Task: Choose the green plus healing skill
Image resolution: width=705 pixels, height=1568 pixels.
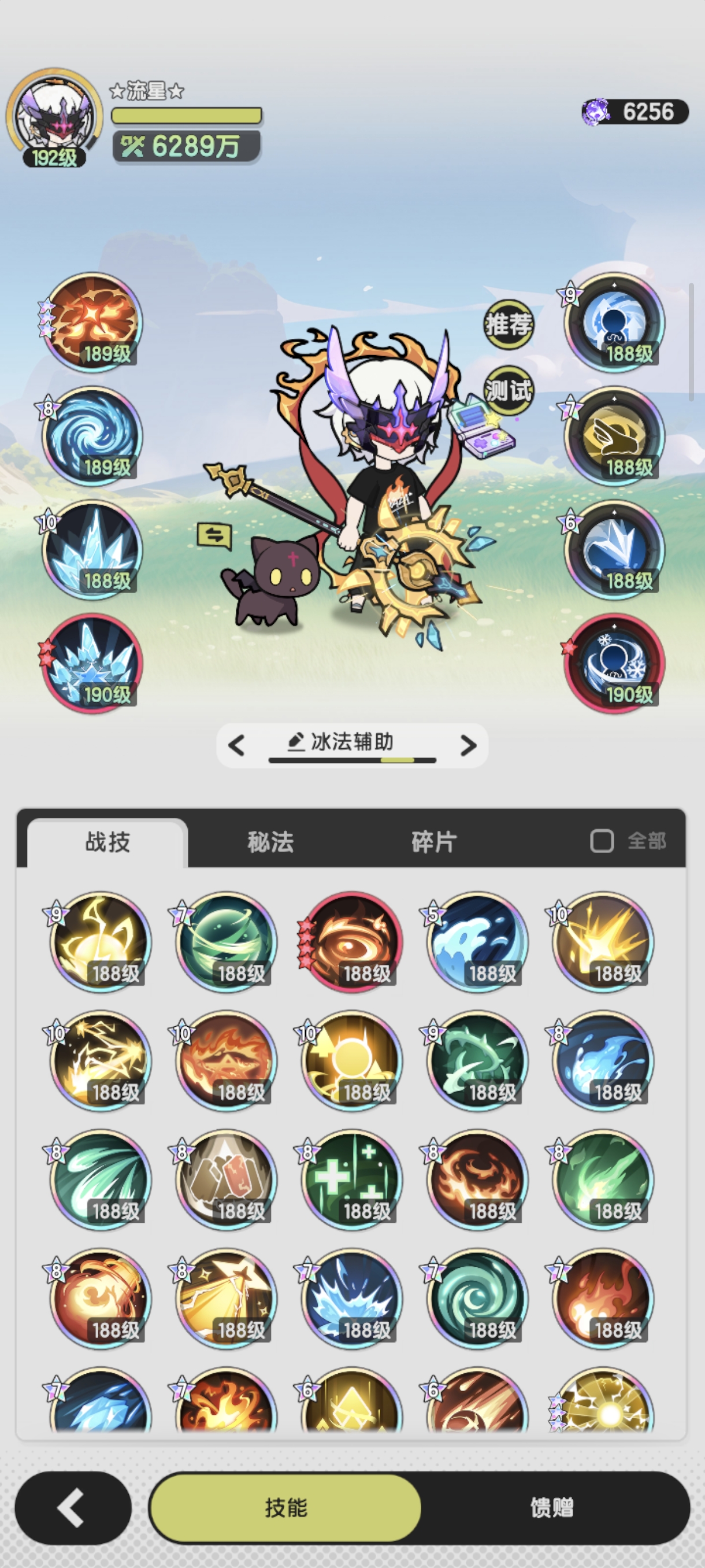Action: [x=351, y=1179]
